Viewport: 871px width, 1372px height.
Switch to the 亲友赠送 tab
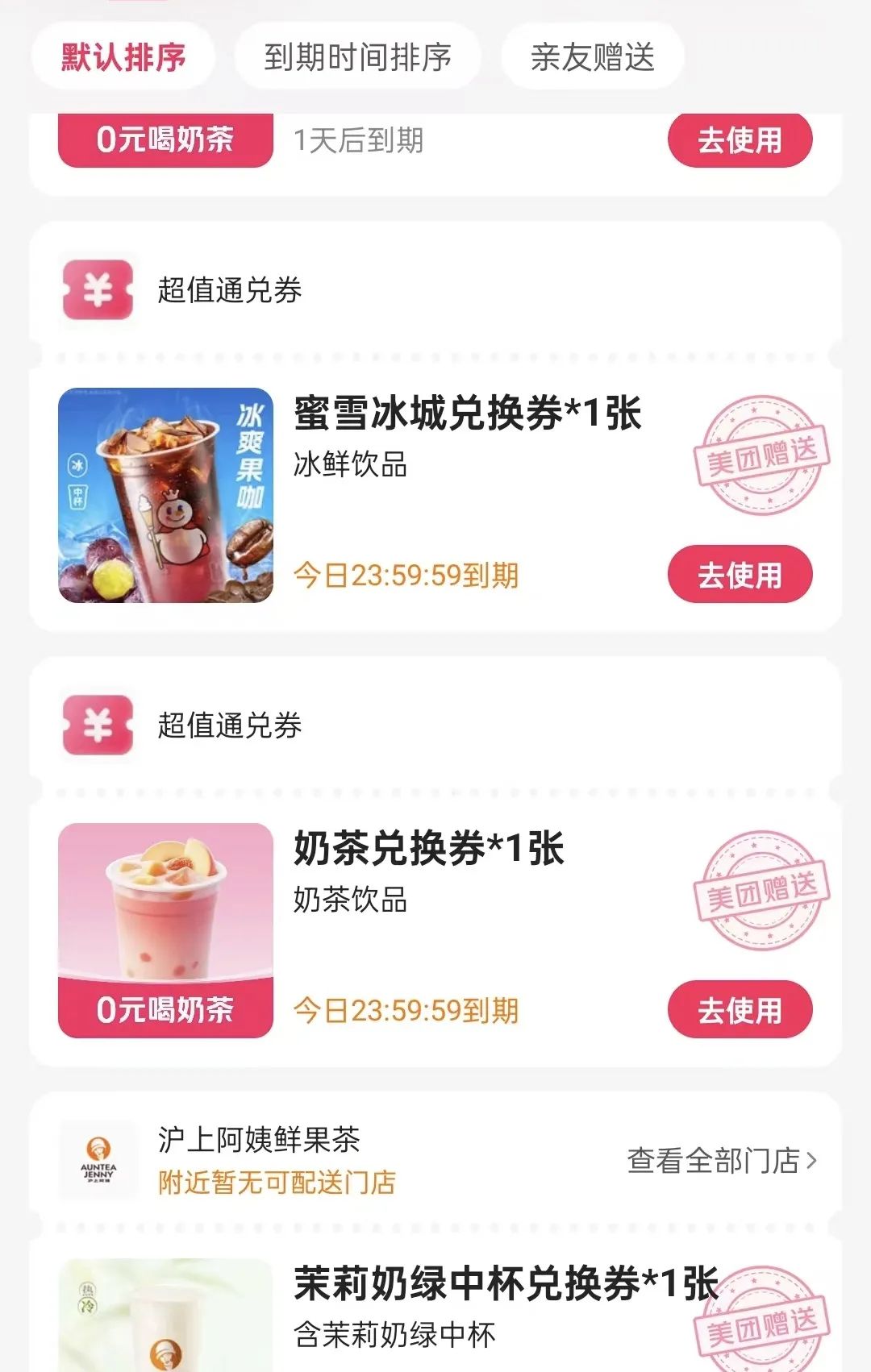(593, 57)
